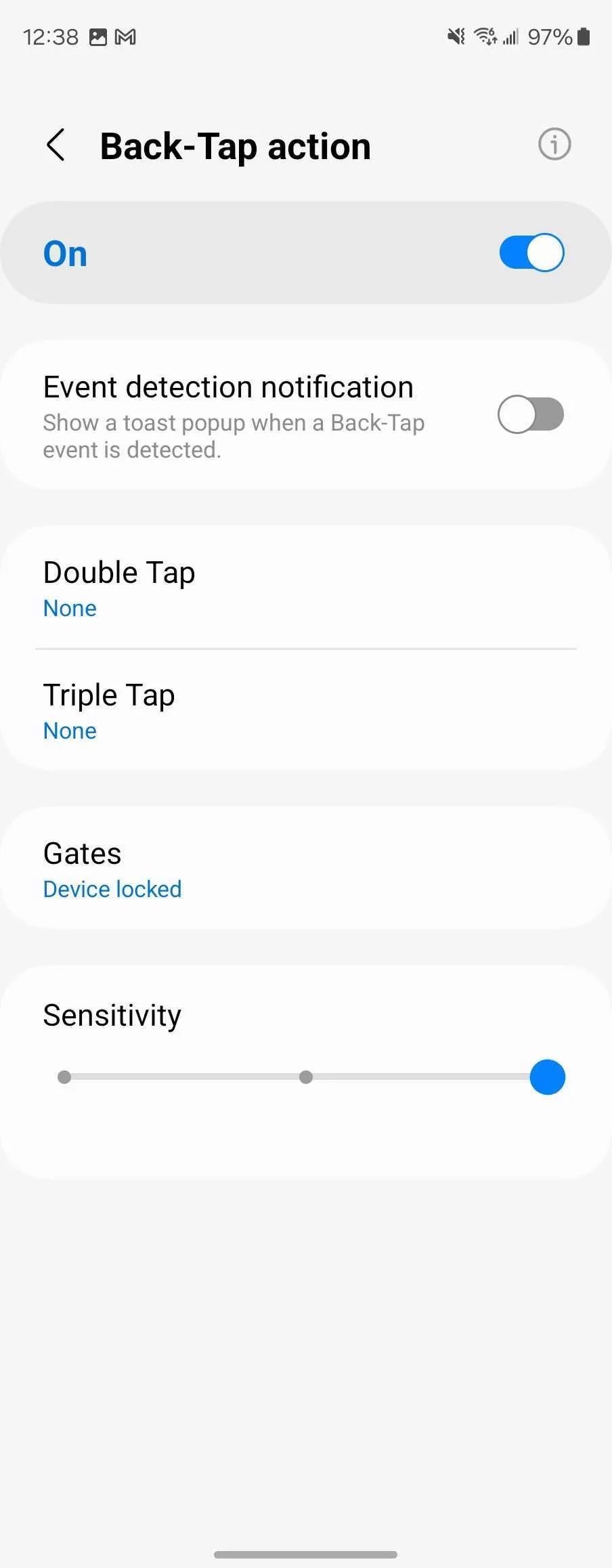Viewport: 612px width, 1568px height.
Task: Set Sensitivity to the lowest level
Action: [x=64, y=1077]
